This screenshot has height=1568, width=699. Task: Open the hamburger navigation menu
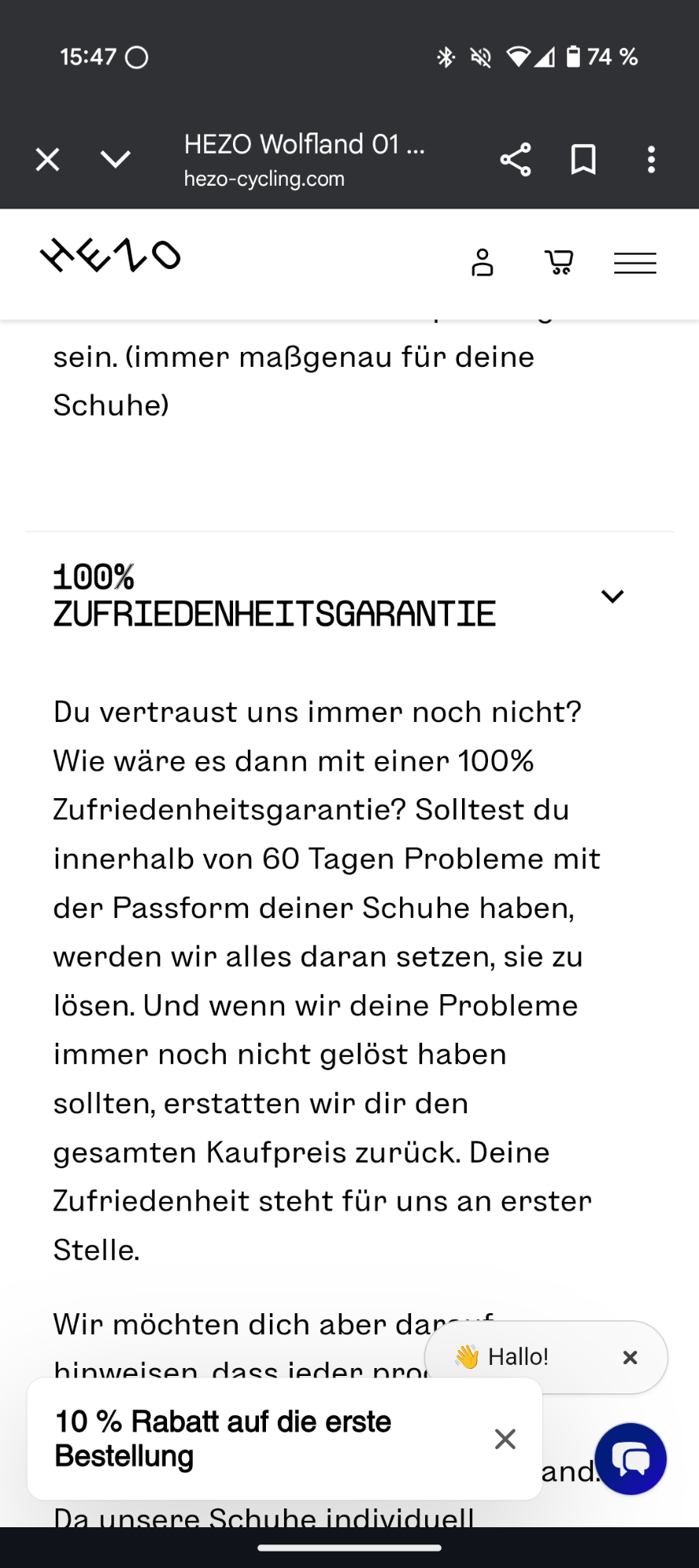[635, 263]
